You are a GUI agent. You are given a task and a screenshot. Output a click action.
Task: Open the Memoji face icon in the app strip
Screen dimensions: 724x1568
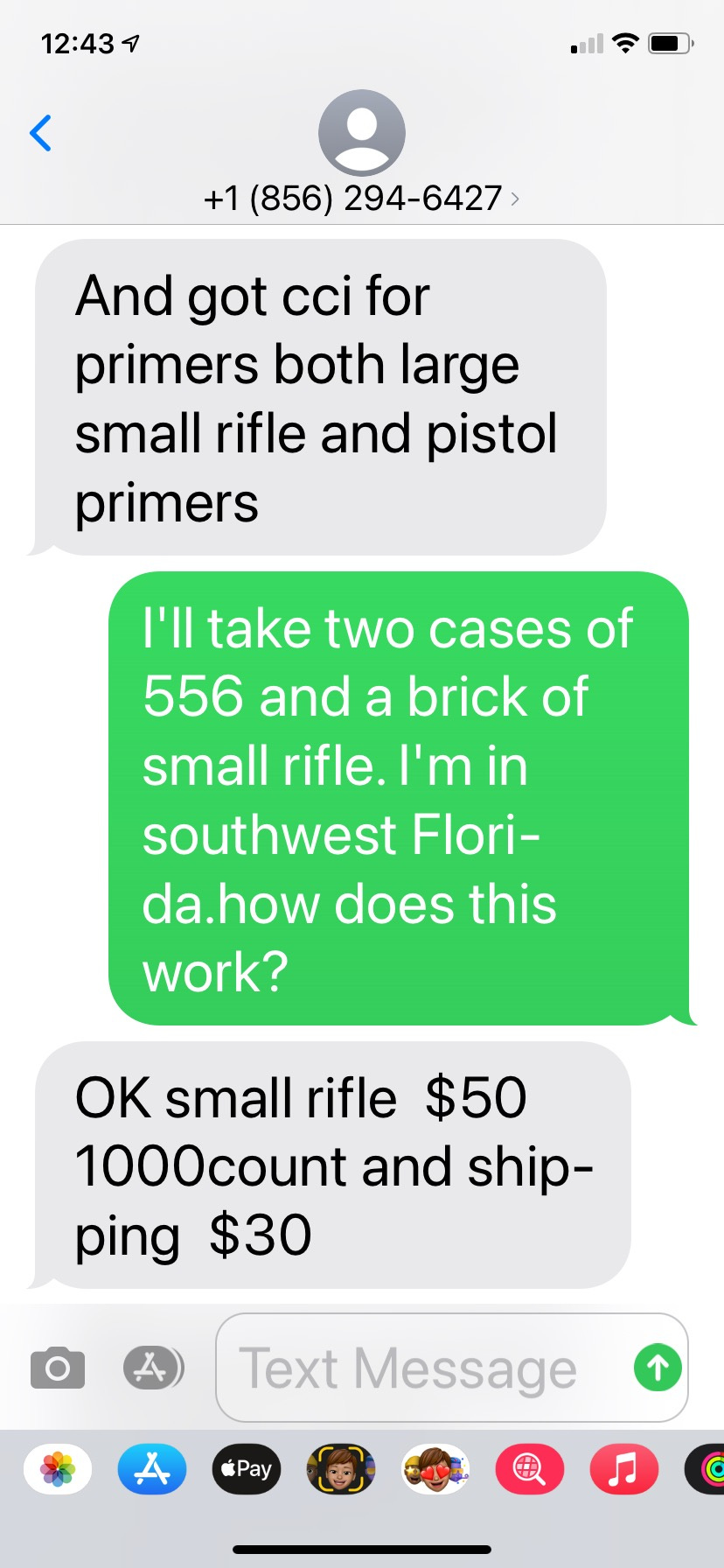pyautogui.click(x=341, y=1469)
